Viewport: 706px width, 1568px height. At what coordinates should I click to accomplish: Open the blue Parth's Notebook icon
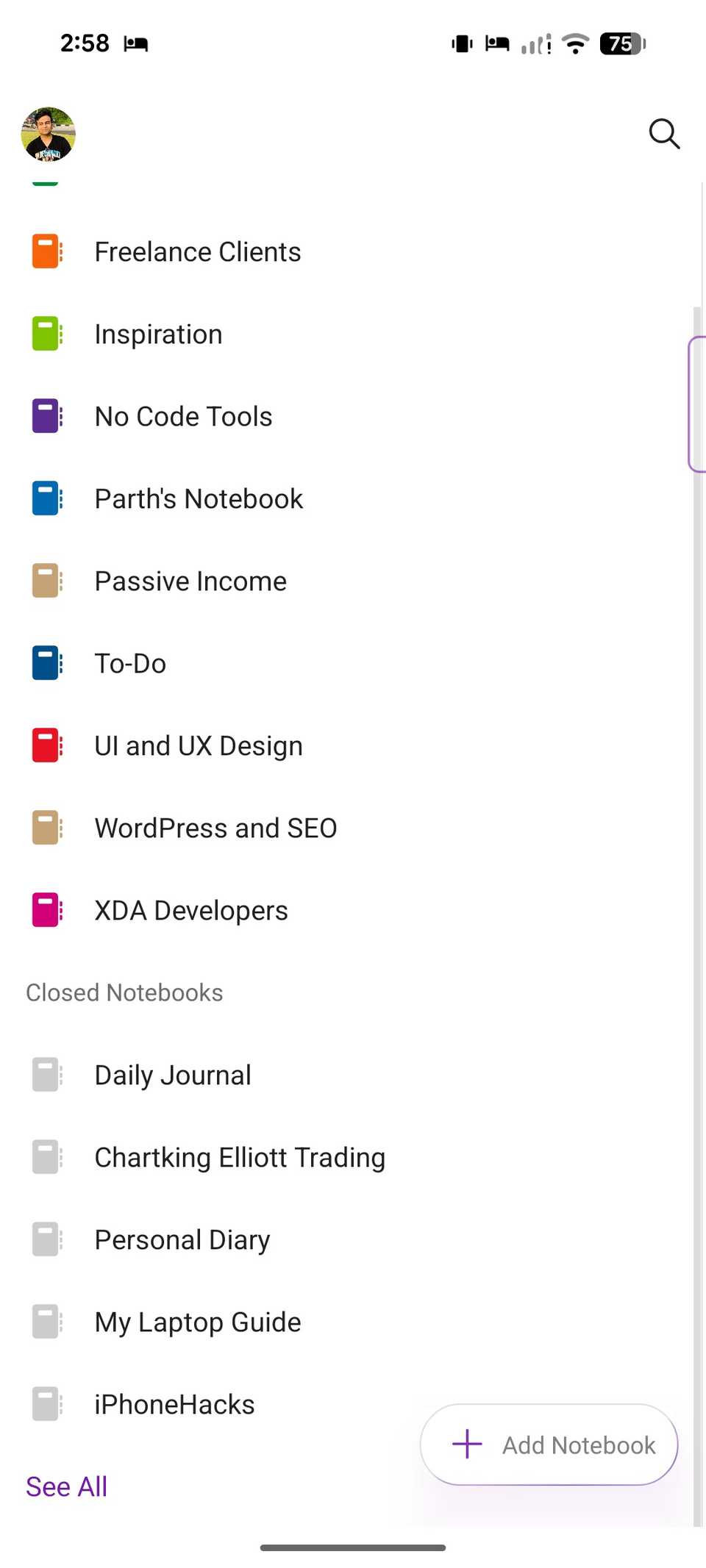[x=47, y=498]
